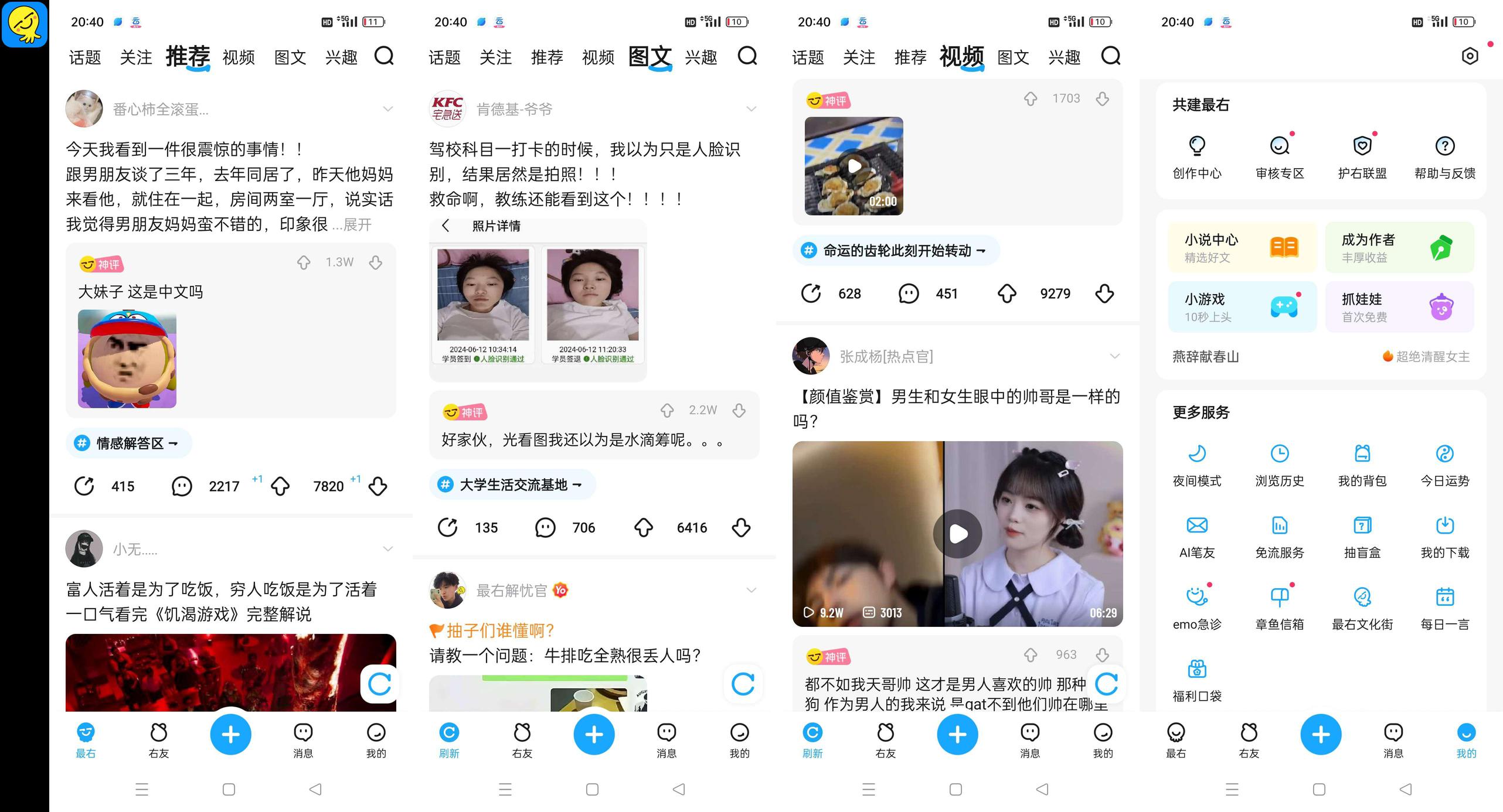The width and height of the screenshot is (1503, 812).
Task: Open the 情感解答区 topic chip
Action: click(x=129, y=443)
